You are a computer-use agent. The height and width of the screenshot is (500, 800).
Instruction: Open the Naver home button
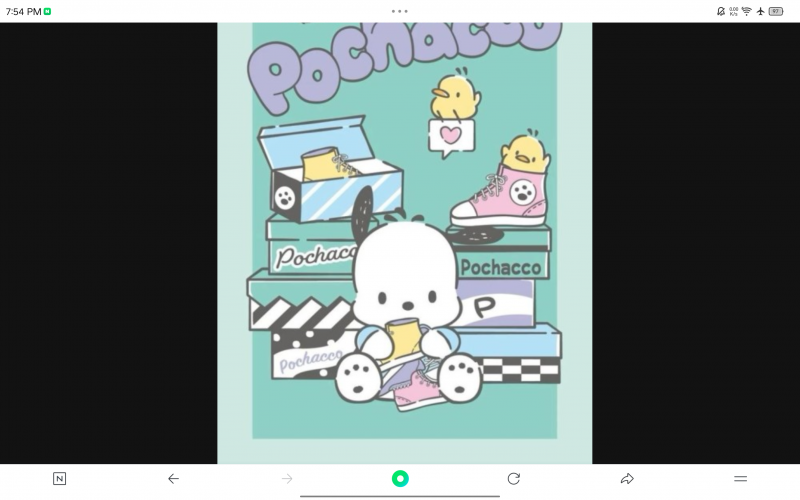click(59, 479)
